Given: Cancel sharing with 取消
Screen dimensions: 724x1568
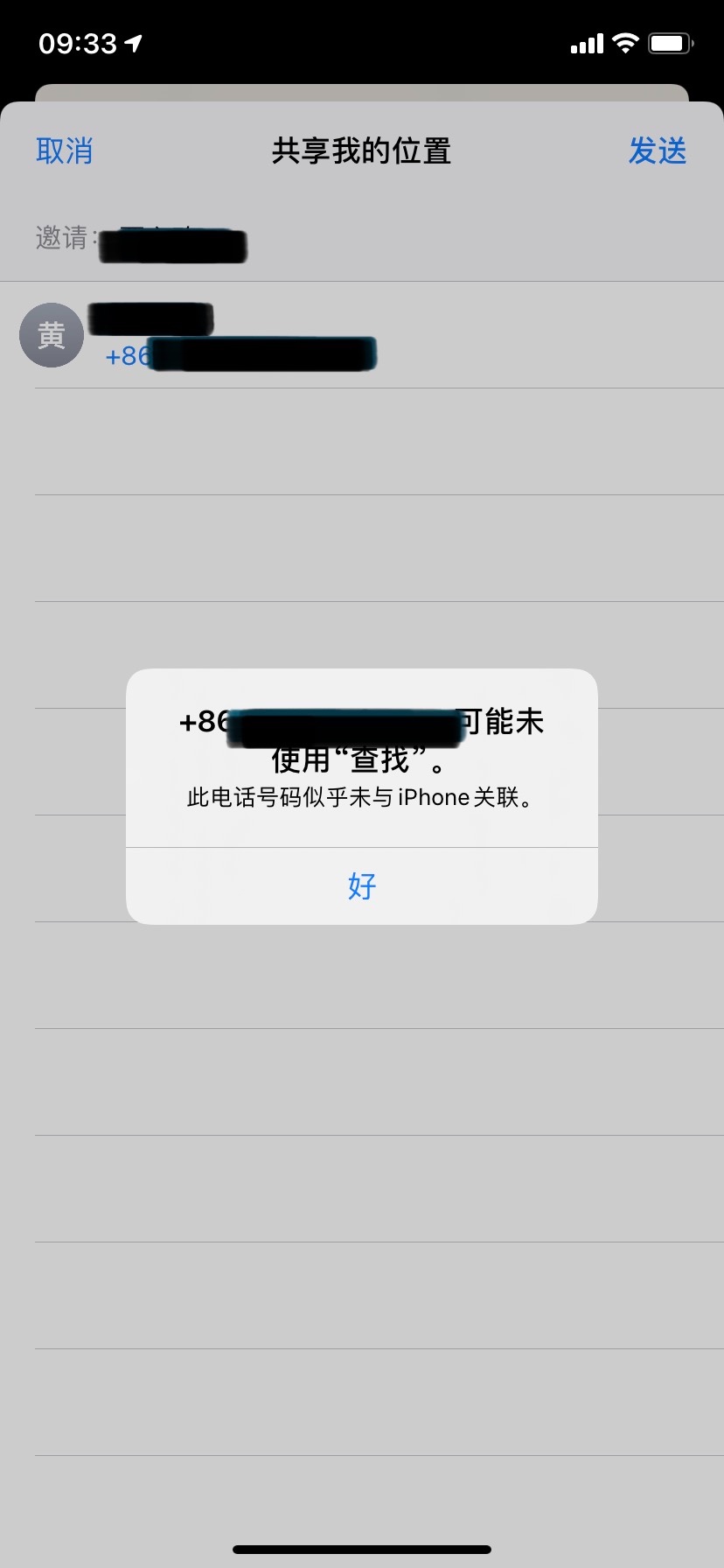Looking at the screenshot, I should [x=64, y=150].
